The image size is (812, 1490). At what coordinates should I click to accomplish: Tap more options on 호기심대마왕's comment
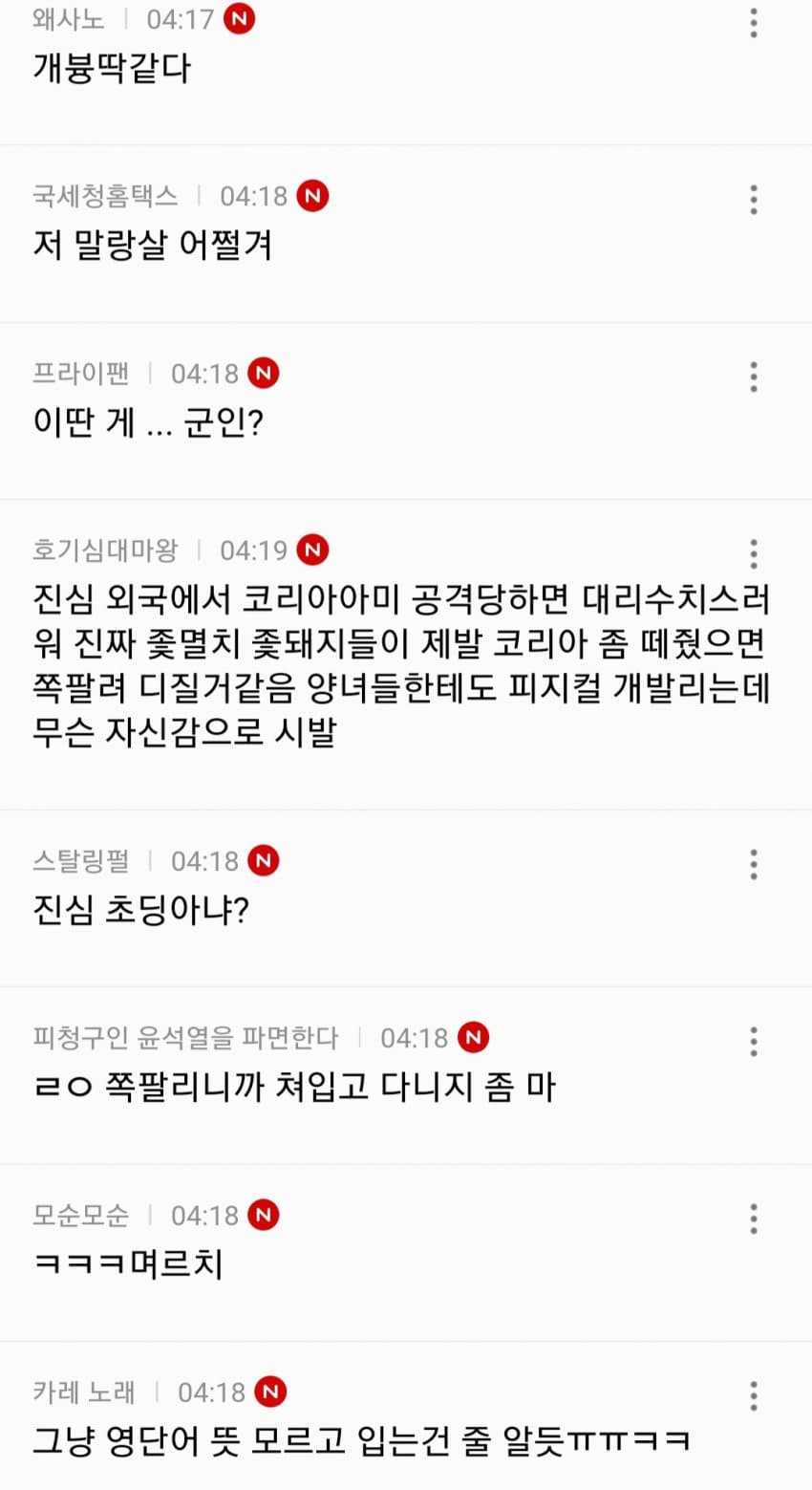click(x=754, y=553)
